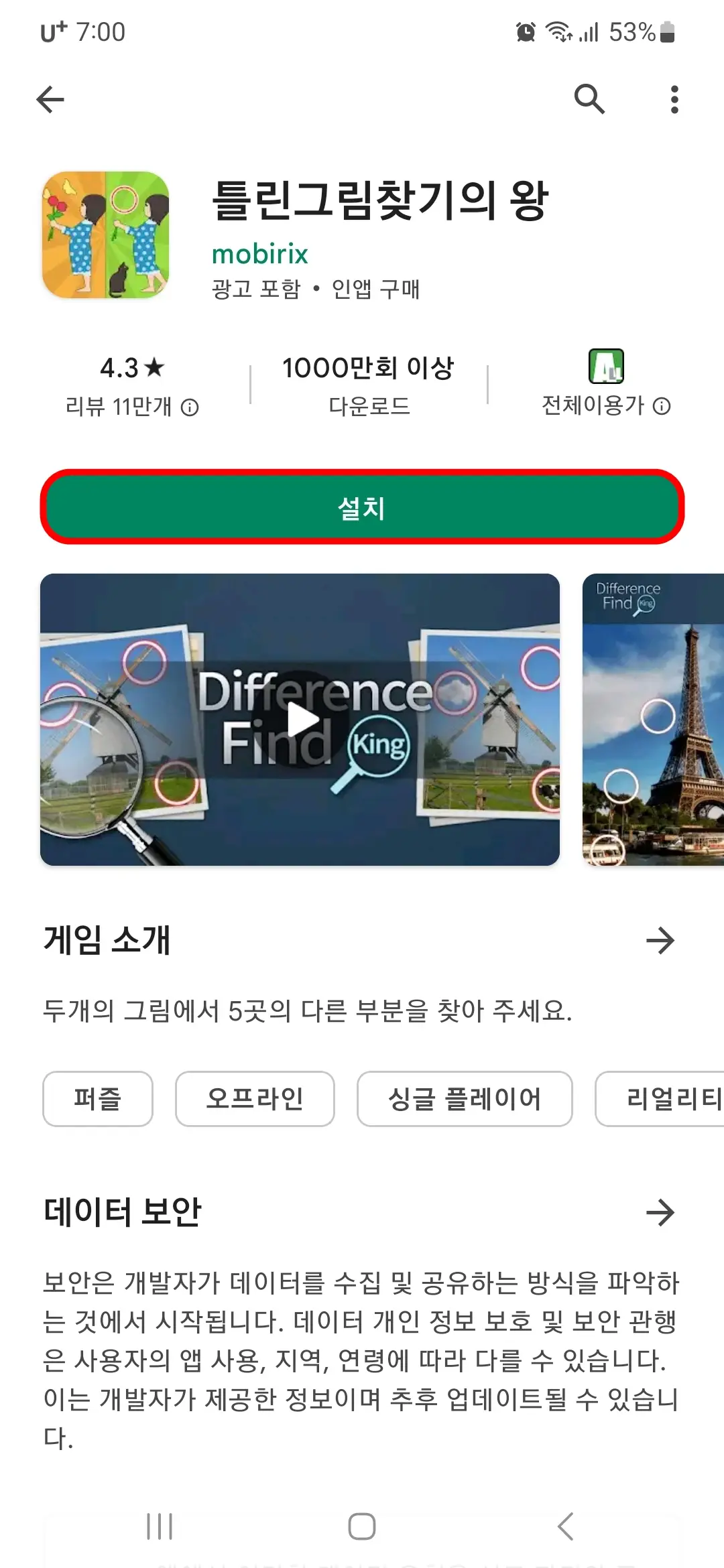The width and height of the screenshot is (724, 1568).
Task: Open the Play Store search
Action: point(589,99)
